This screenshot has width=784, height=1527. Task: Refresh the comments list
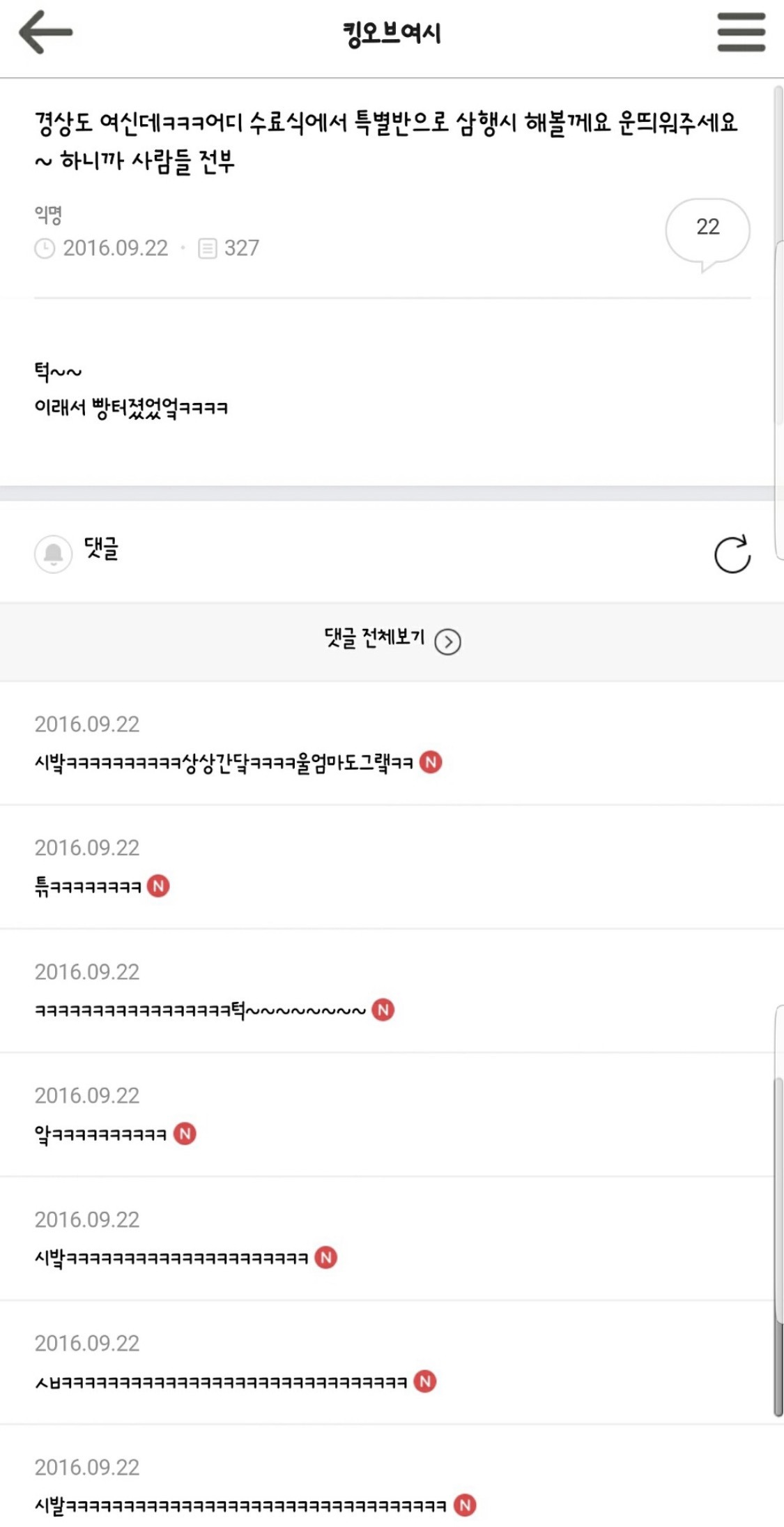tap(732, 555)
